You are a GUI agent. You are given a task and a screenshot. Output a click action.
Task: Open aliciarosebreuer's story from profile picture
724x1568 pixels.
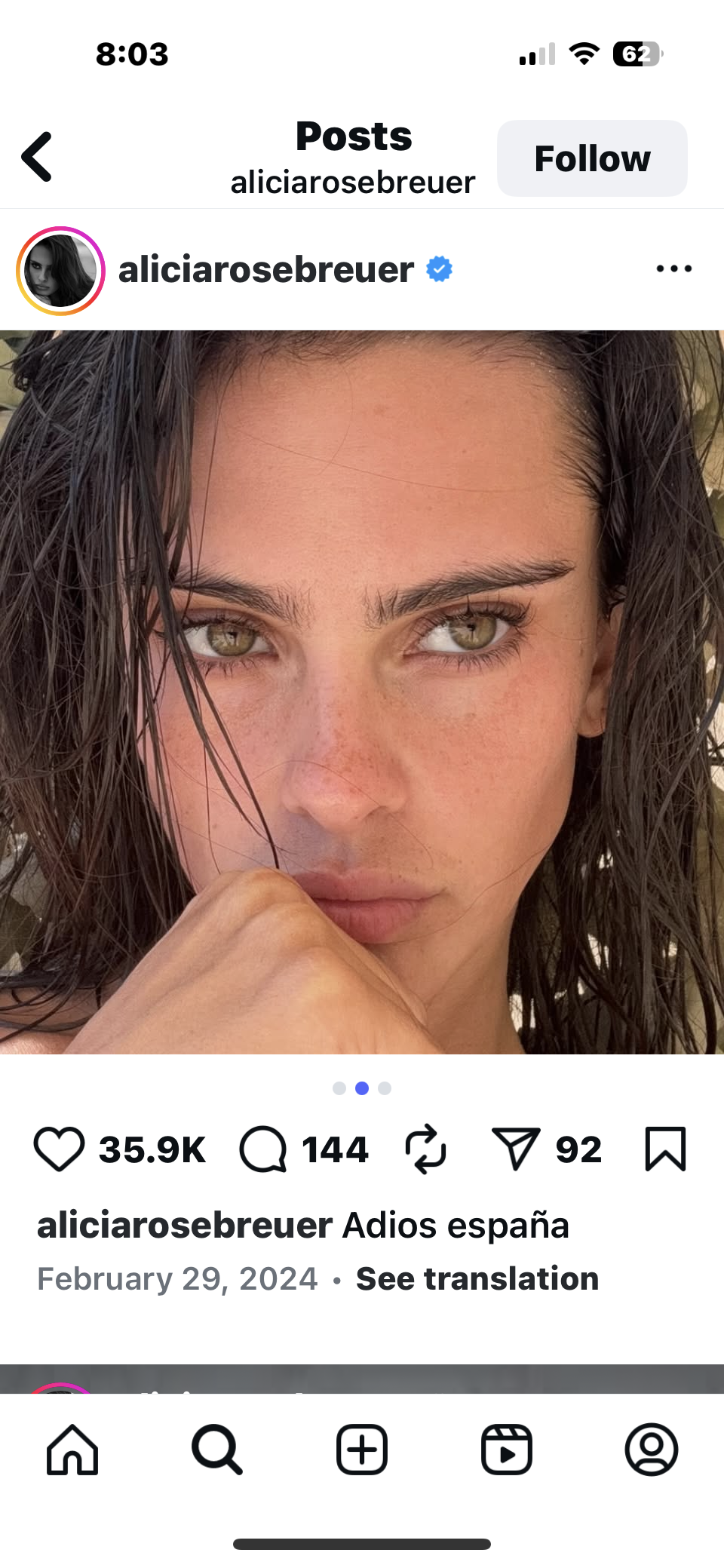(x=60, y=271)
